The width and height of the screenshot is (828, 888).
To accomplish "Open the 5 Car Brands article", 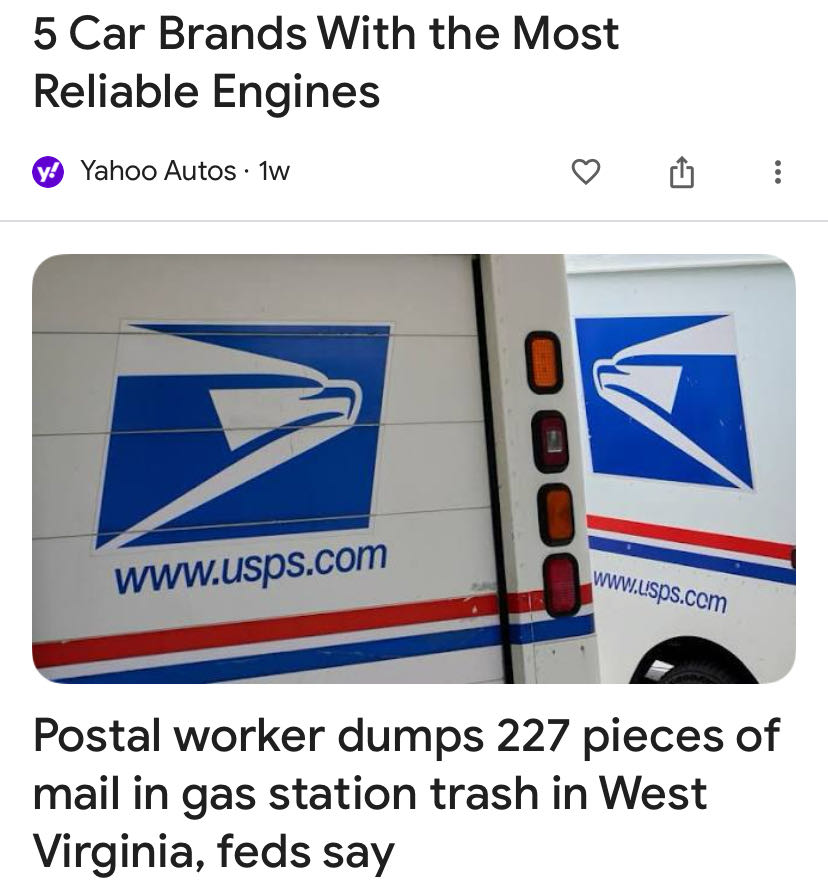I will click(325, 62).
